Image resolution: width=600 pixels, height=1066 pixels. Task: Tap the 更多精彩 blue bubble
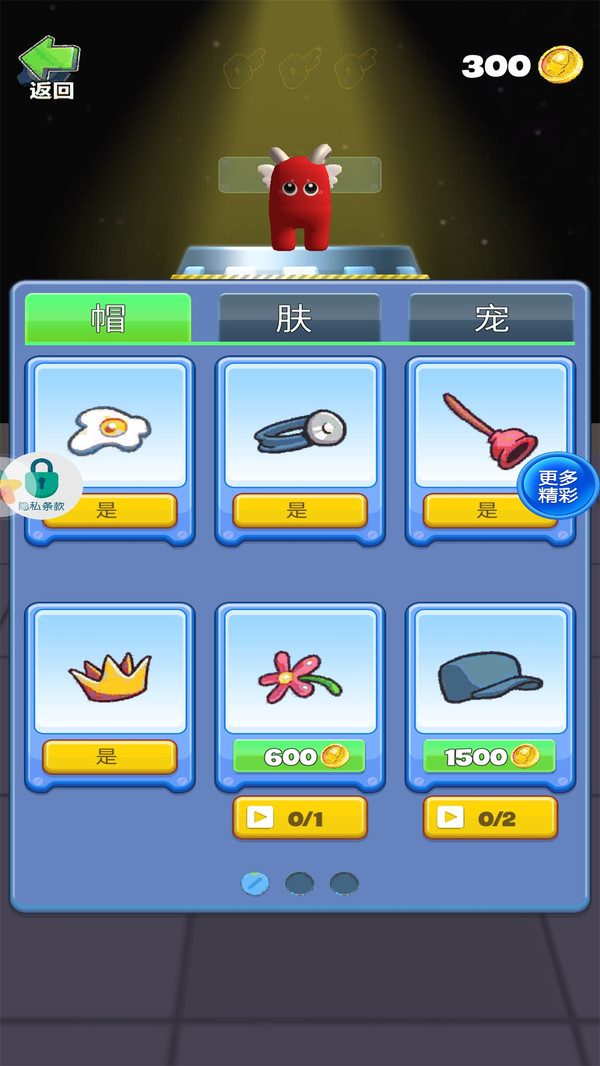click(558, 486)
